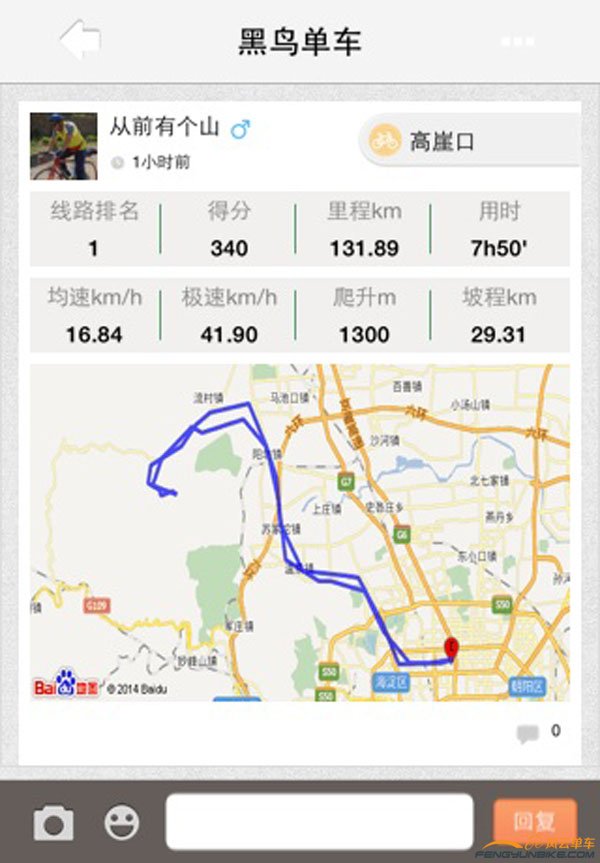The width and height of the screenshot is (600, 863).
Task: Open the emoji picker
Action: click(x=122, y=823)
